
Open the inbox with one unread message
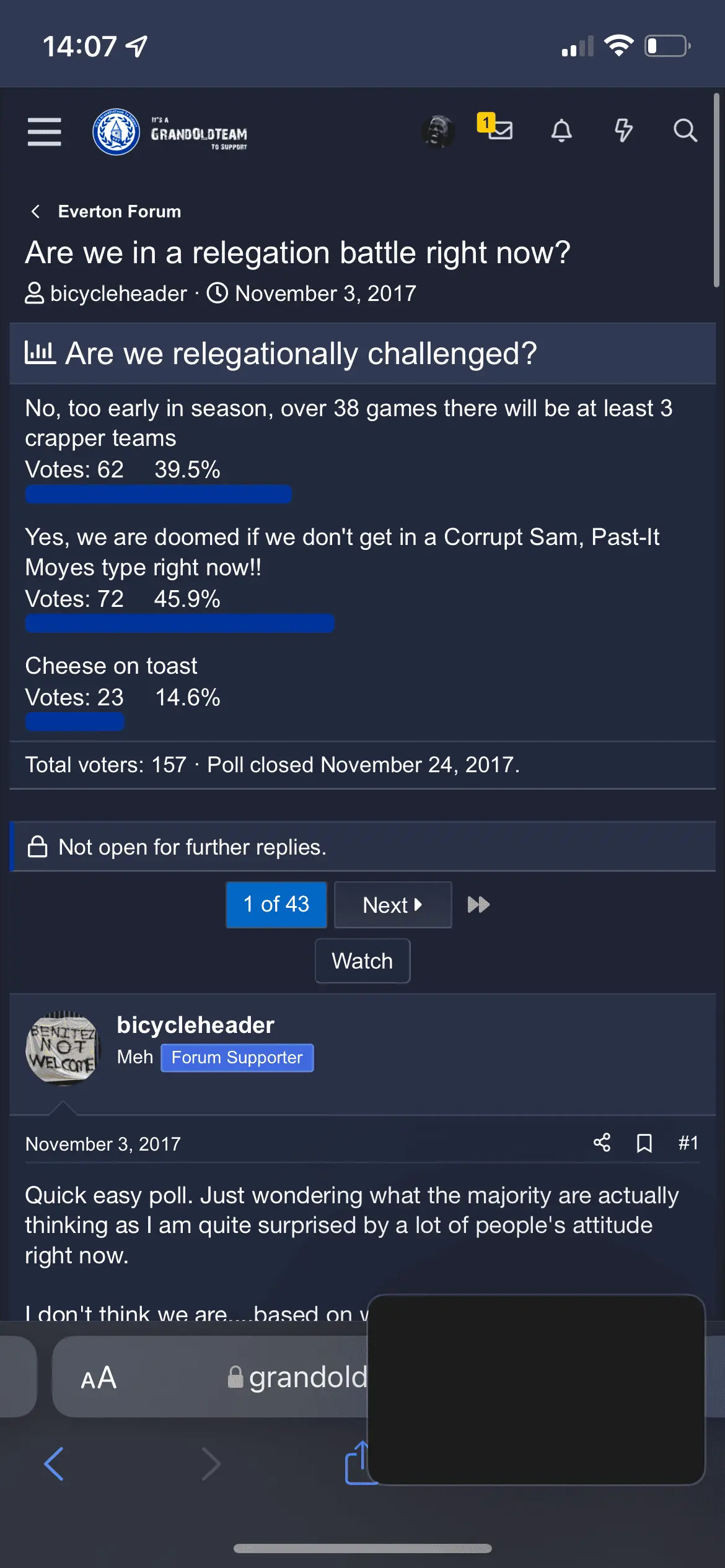(497, 128)
